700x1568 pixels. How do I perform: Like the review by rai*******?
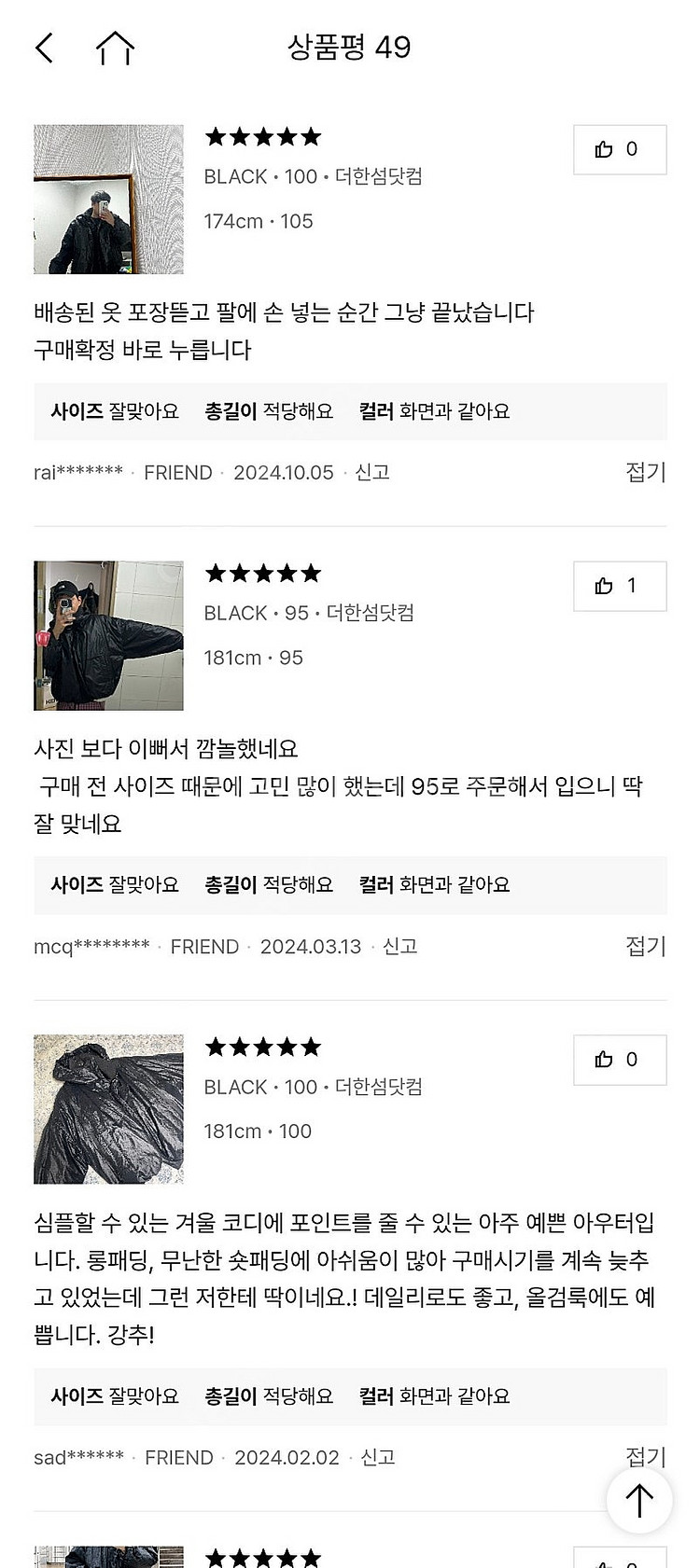(619, 149)
